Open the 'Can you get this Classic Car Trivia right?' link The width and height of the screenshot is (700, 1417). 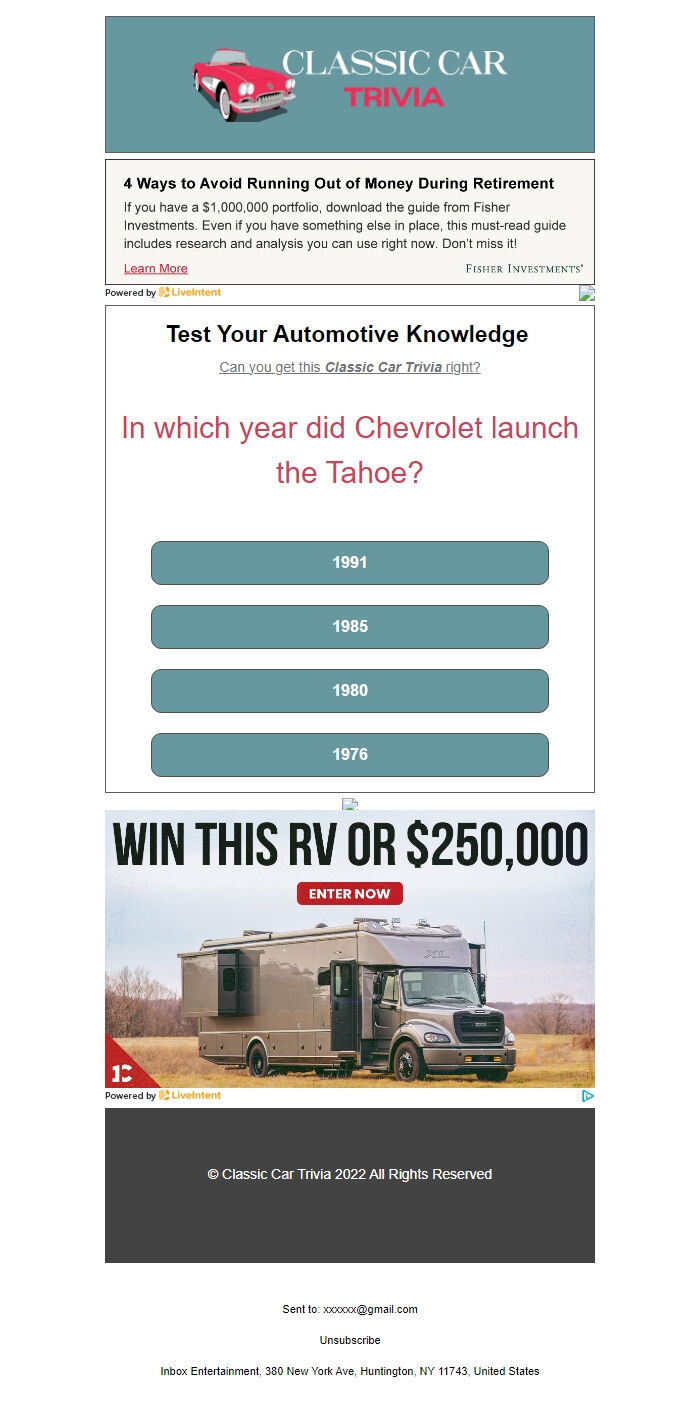pos(350,367)
